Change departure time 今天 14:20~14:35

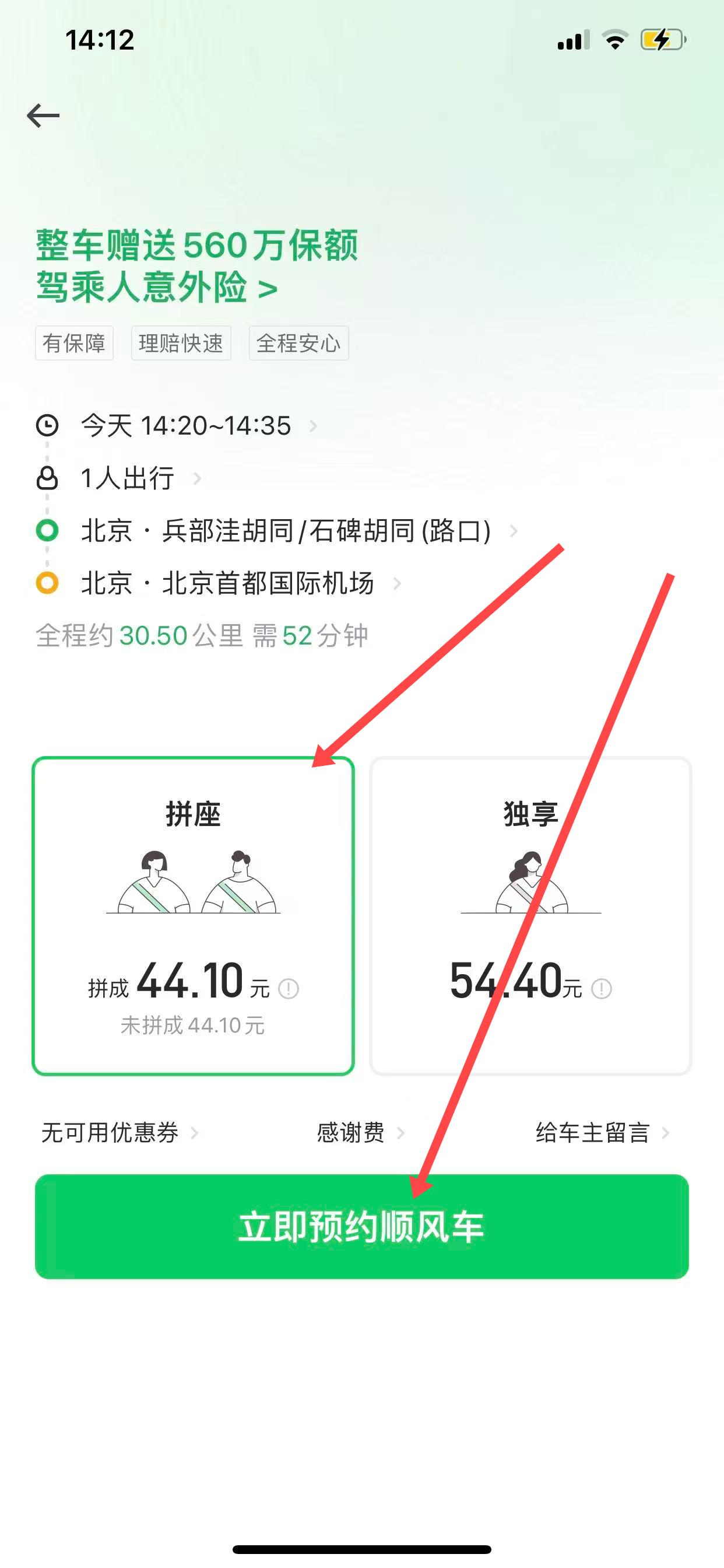pos(186,425)
